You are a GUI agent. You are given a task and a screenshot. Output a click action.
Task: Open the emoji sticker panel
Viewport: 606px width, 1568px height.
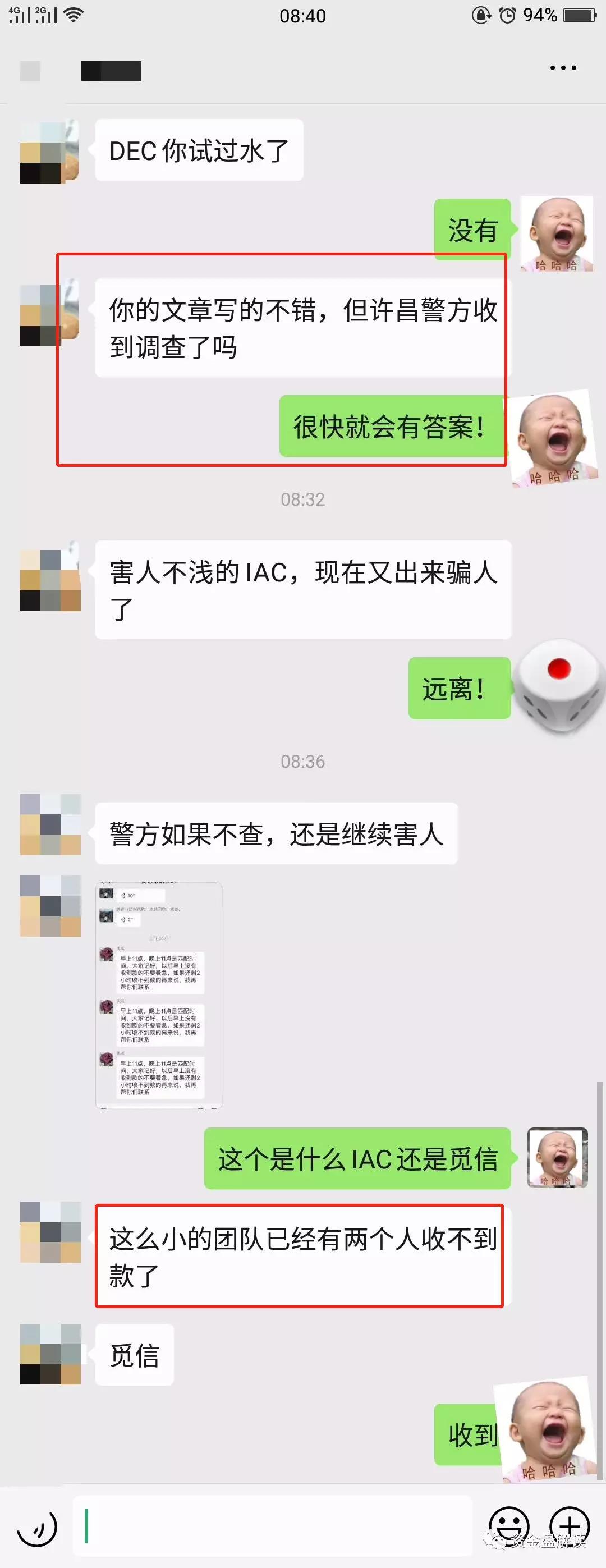coord(509,1526)
